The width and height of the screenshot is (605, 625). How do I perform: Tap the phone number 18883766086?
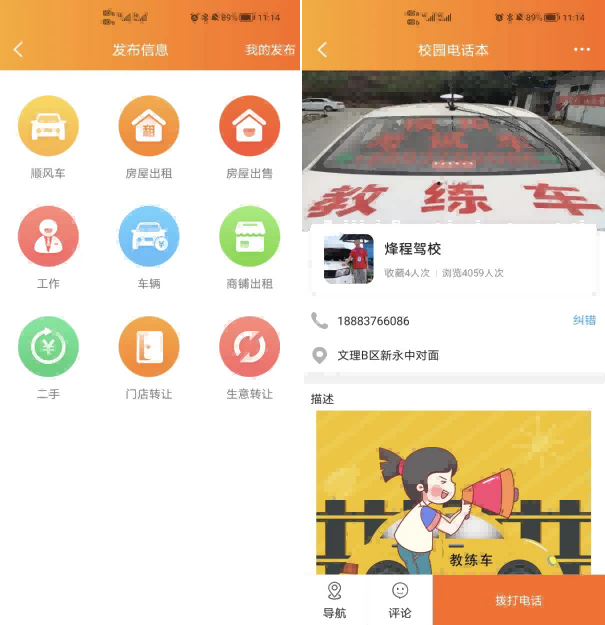(x=373, y=321)
